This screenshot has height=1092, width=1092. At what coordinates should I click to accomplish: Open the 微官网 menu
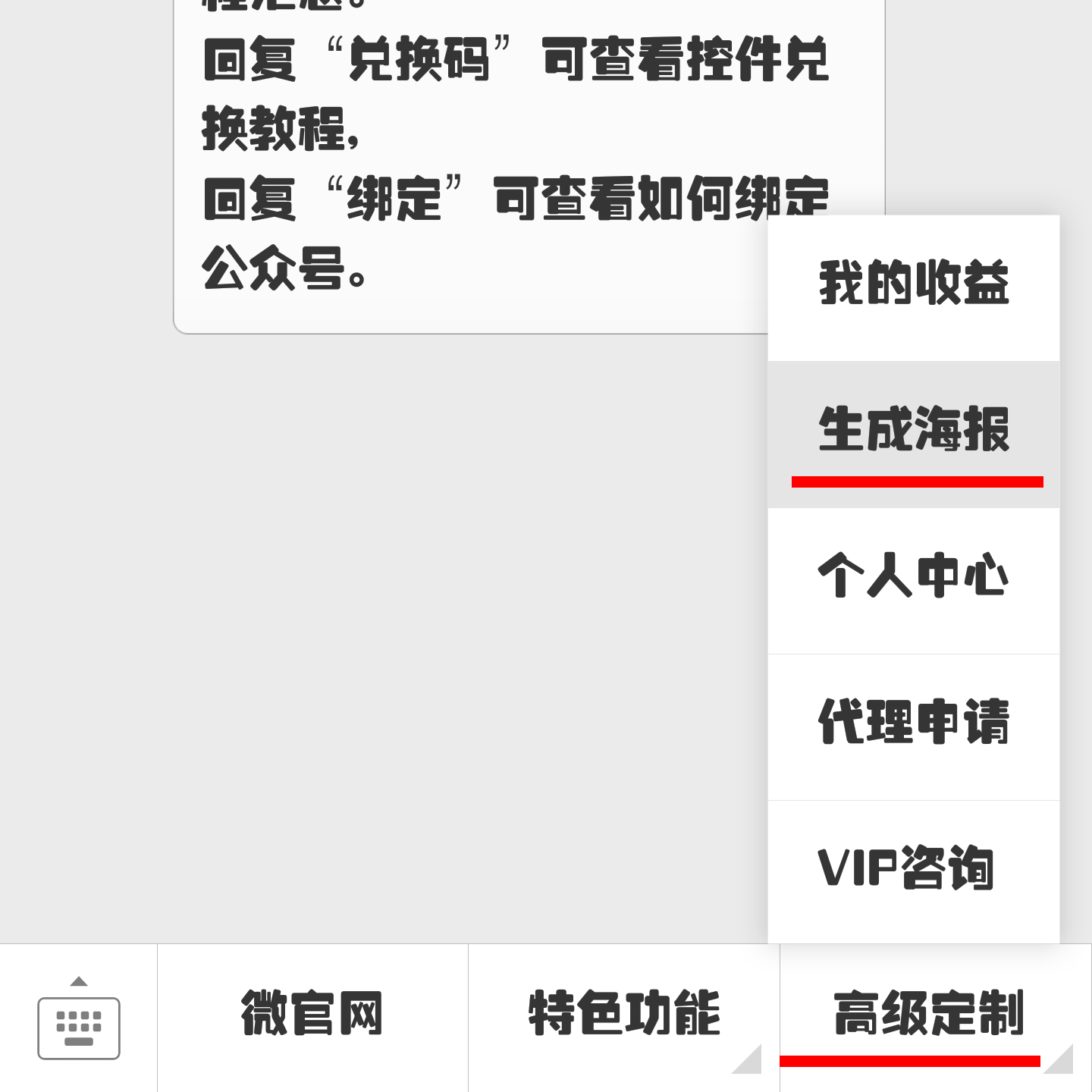tap(312, 1015)
